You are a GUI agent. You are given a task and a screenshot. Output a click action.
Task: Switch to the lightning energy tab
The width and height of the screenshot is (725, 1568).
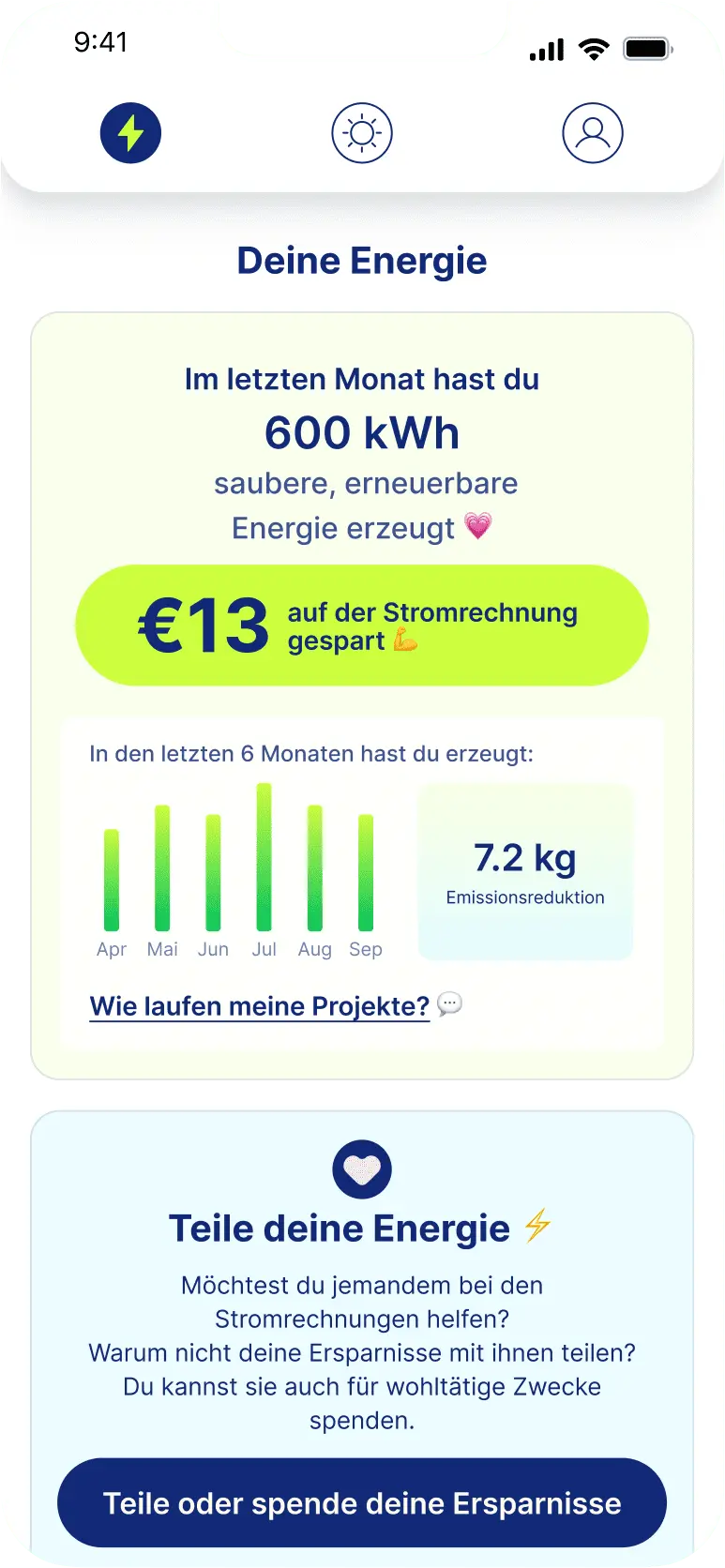(x=131, y=133)
